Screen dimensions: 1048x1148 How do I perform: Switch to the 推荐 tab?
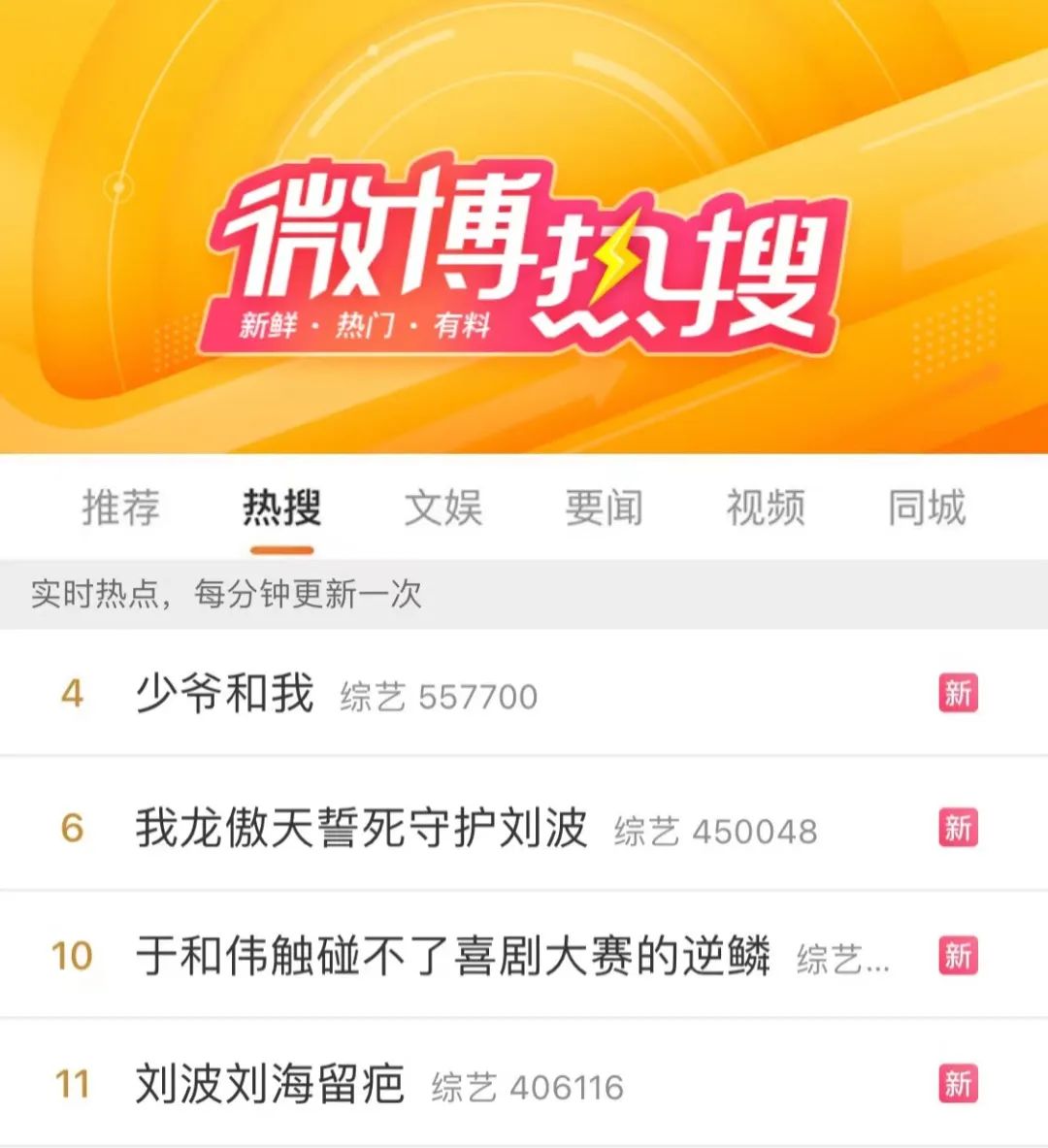pos(120,508)
